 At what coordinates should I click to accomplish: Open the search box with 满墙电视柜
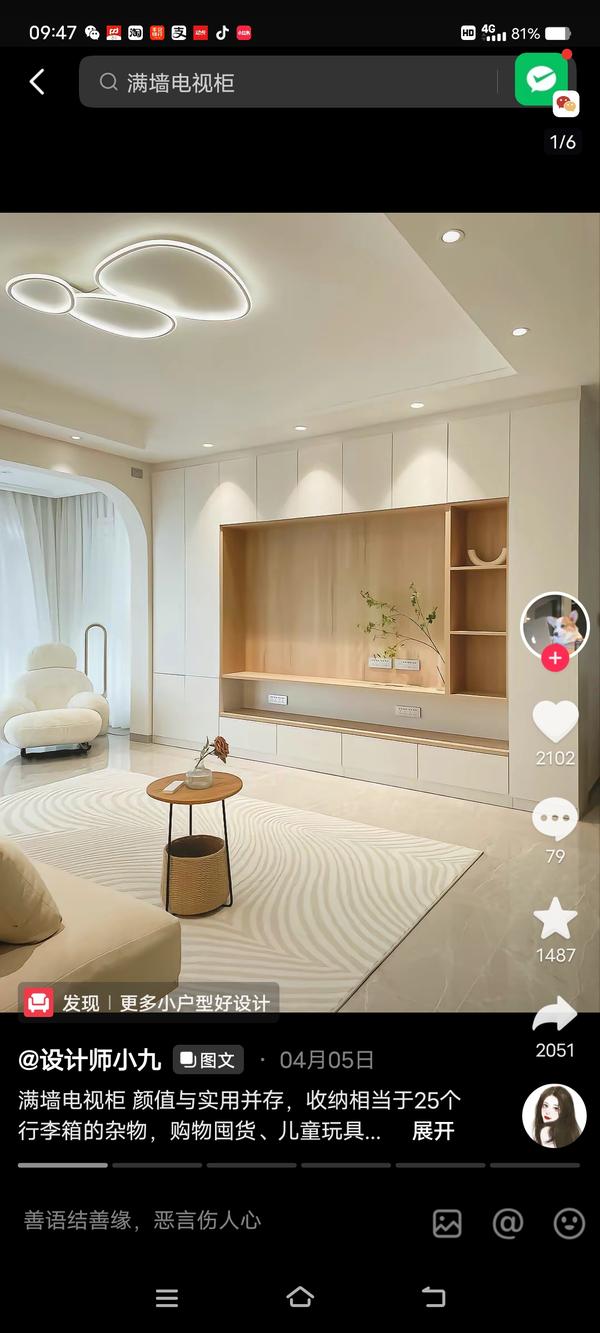(x=290, y=83)
